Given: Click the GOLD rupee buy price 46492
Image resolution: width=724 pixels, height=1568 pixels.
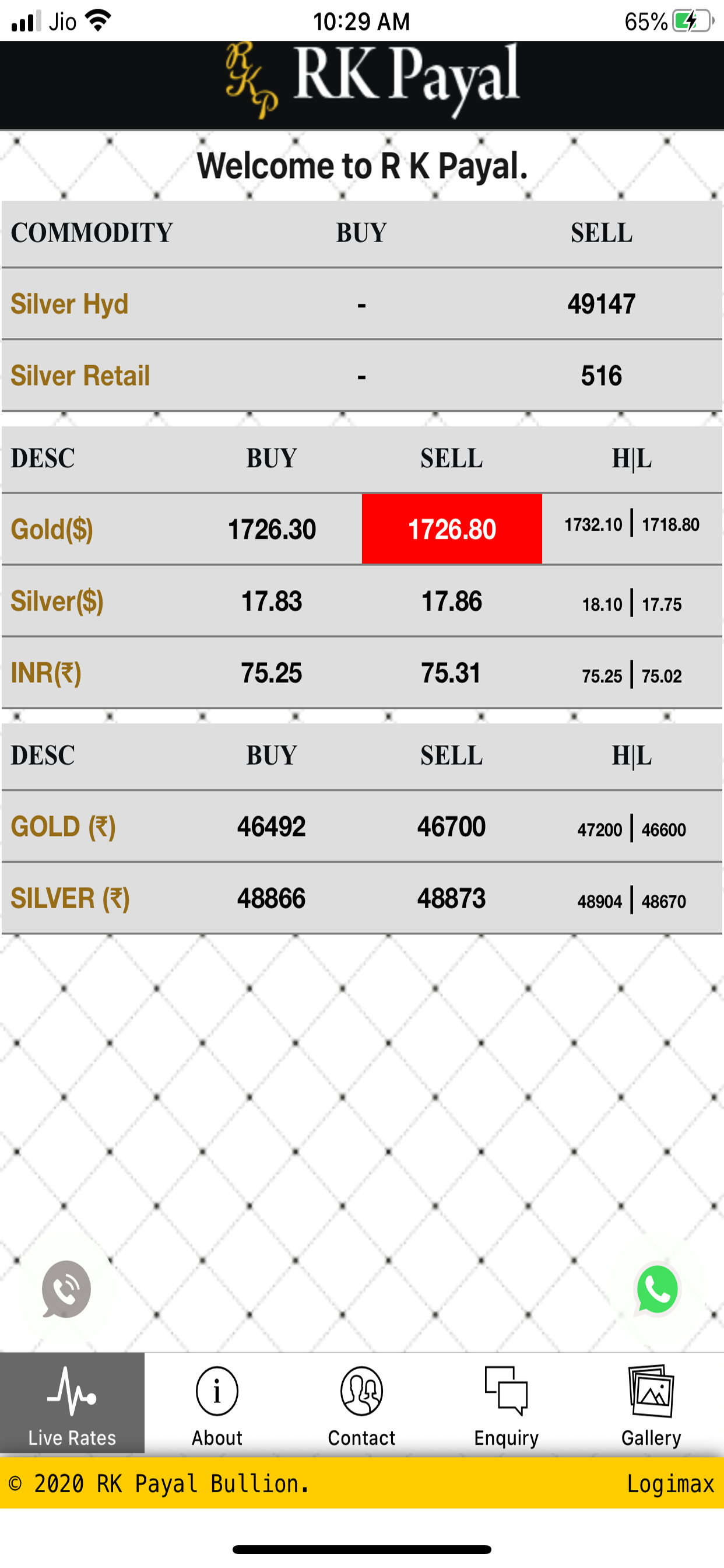Looking at the screenshot, I should [271, 827].
